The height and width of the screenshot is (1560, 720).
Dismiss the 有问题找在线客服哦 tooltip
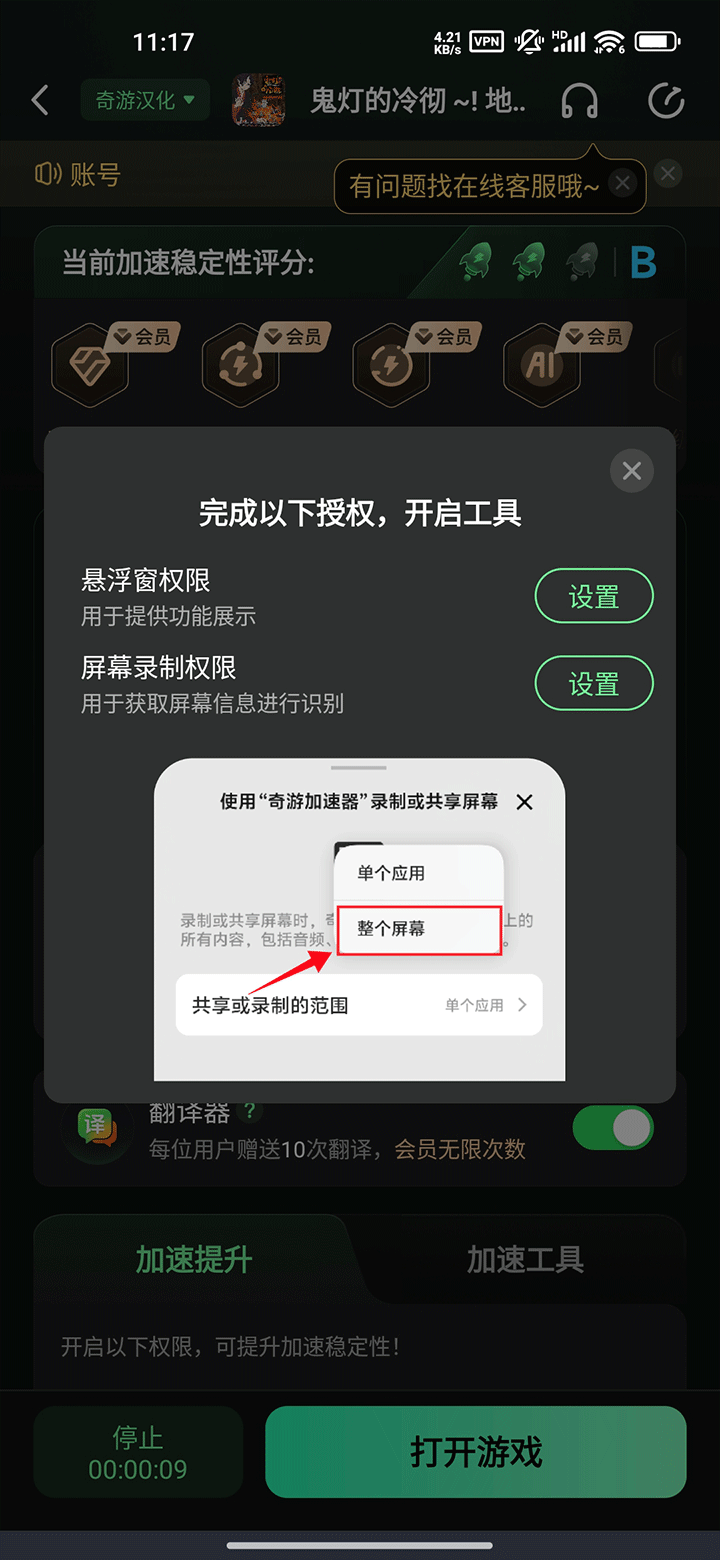622,183
